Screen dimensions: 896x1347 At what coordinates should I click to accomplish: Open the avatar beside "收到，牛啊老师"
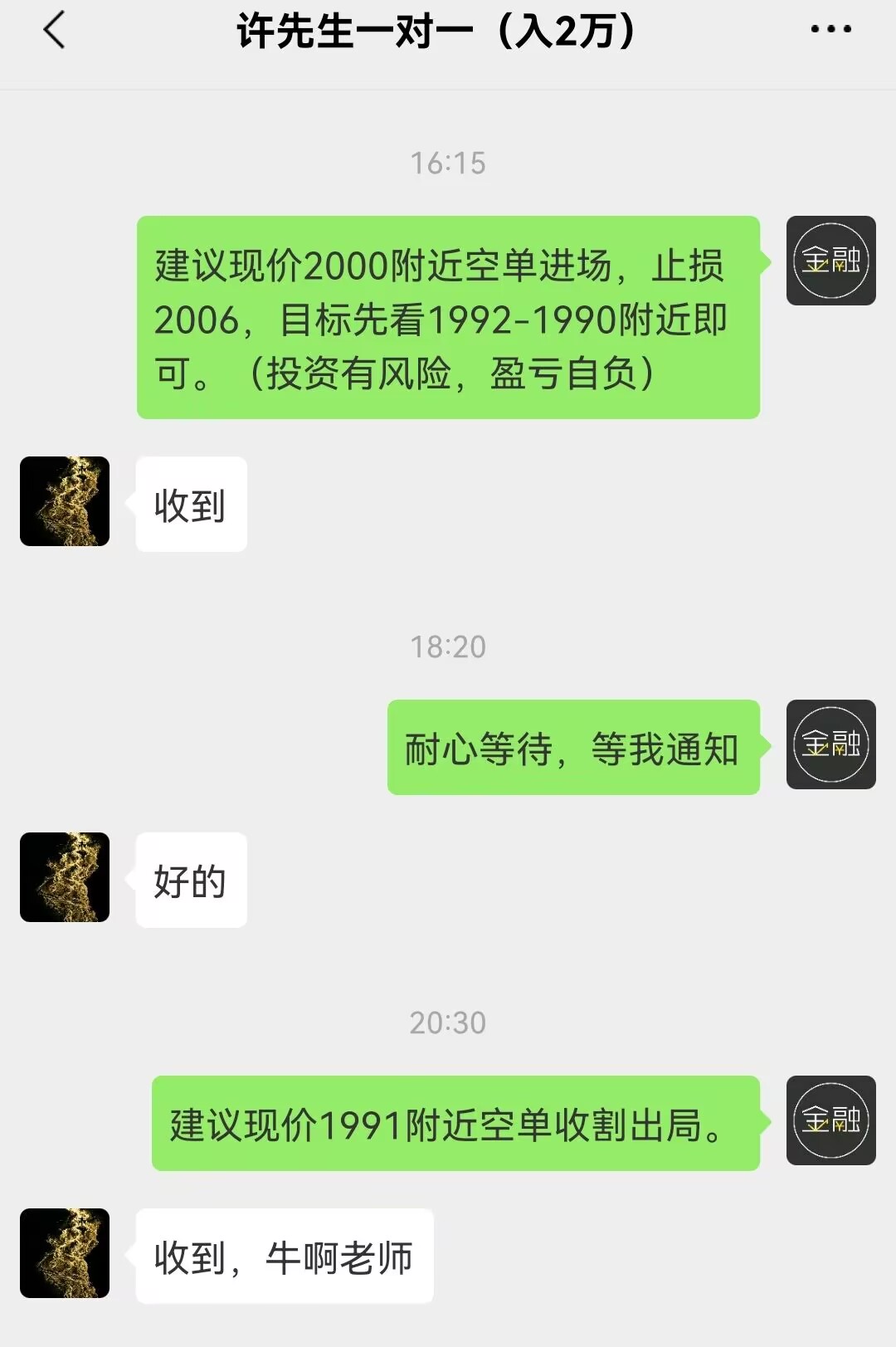coord(65,1253)
